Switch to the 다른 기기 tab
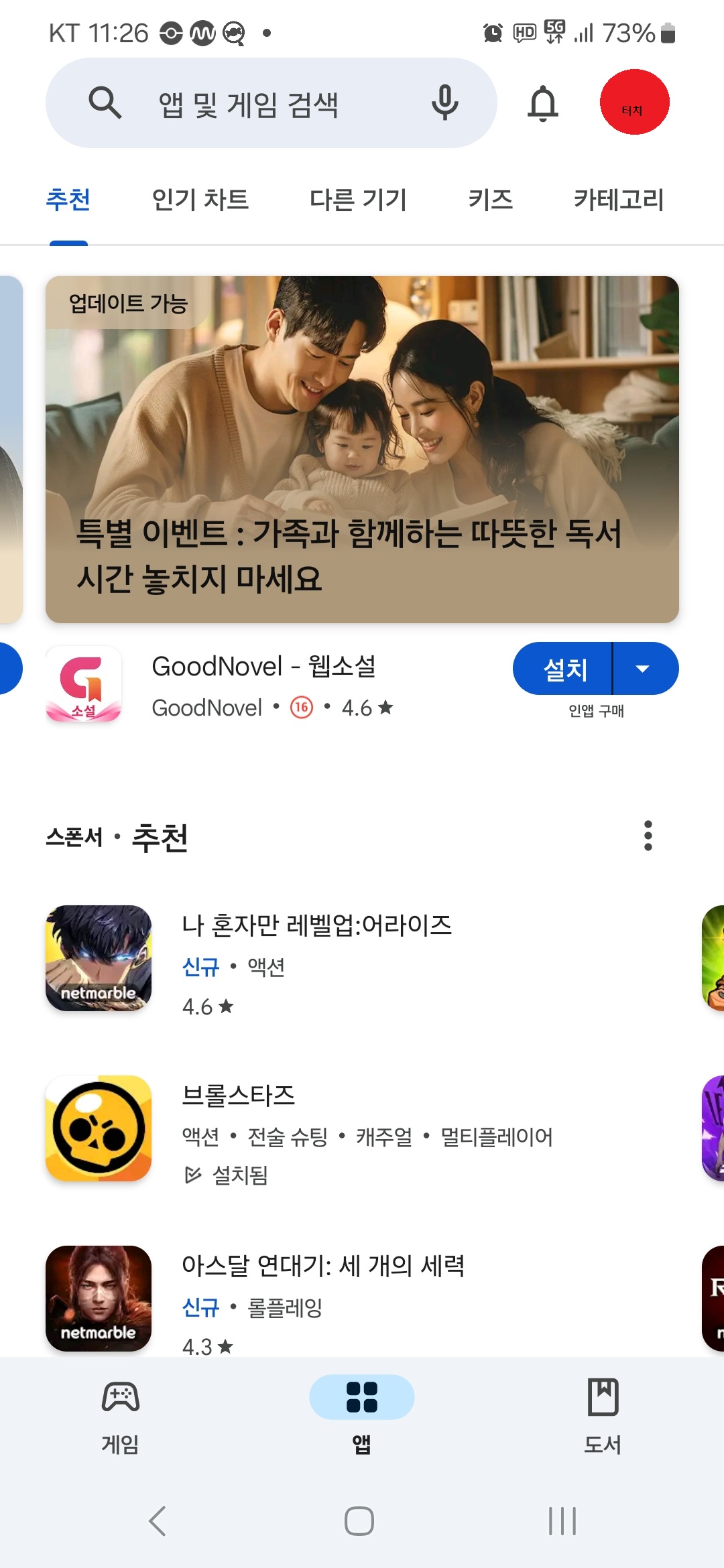 click(358, 200)
